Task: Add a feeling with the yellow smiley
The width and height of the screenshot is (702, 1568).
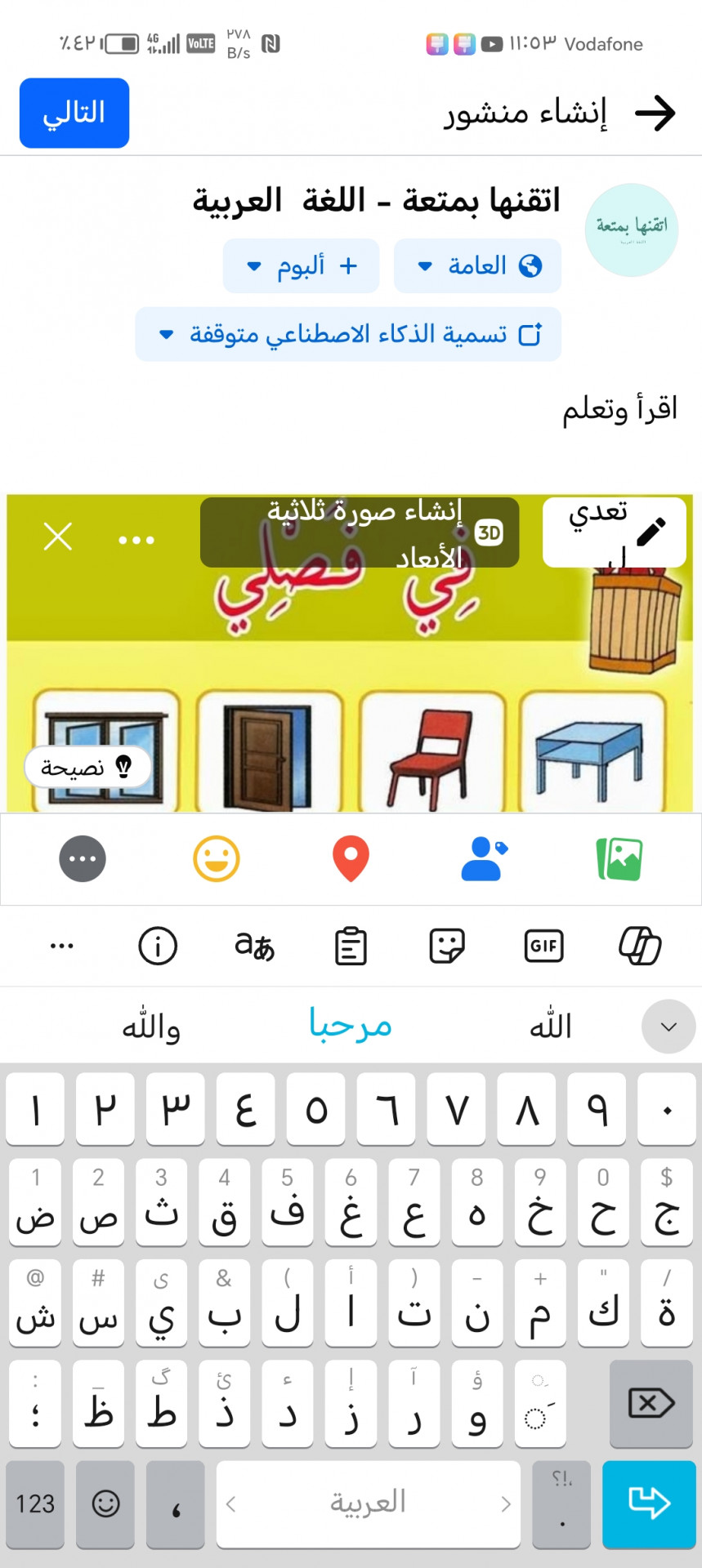Action: 217,859
